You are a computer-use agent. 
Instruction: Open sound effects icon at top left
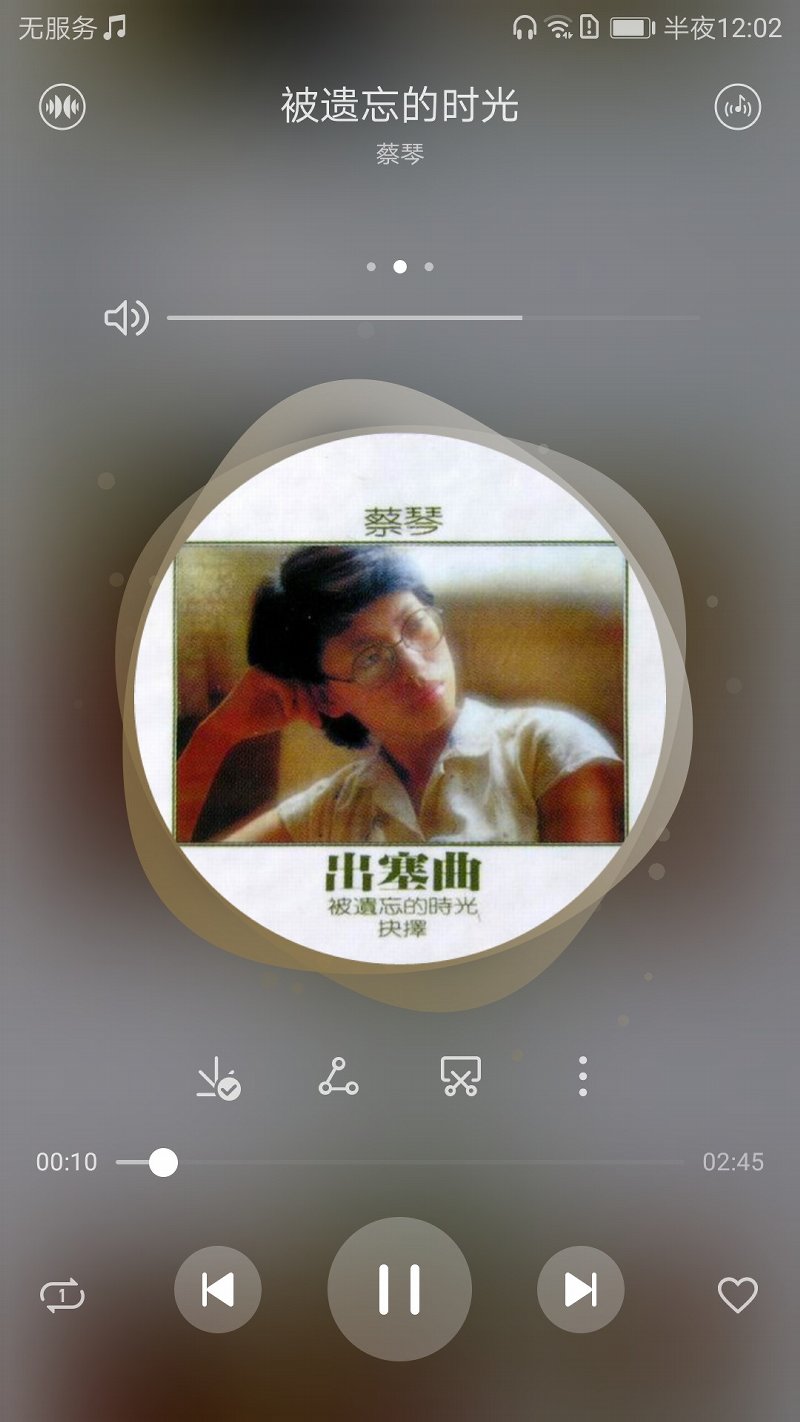click(62, 107)
